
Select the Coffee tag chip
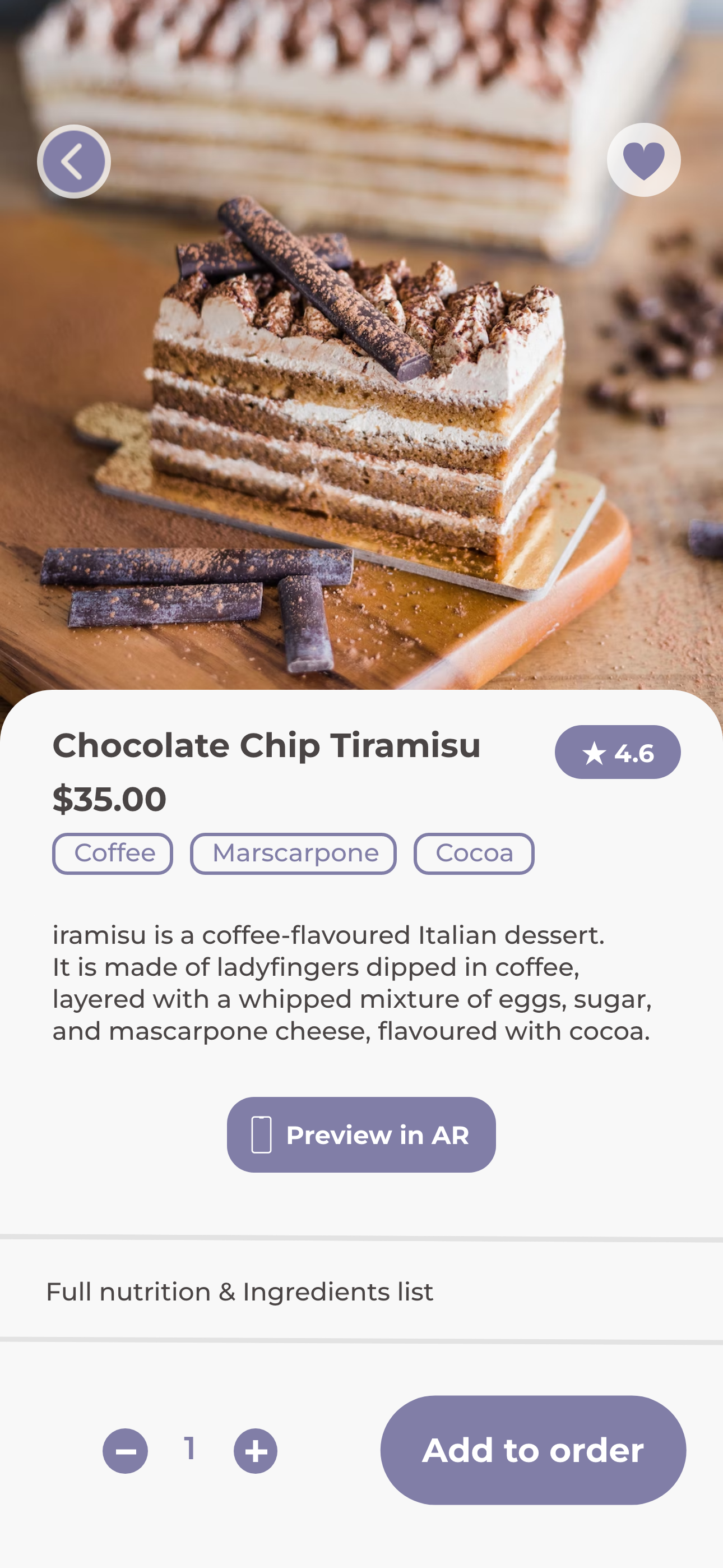coord(113,854)
